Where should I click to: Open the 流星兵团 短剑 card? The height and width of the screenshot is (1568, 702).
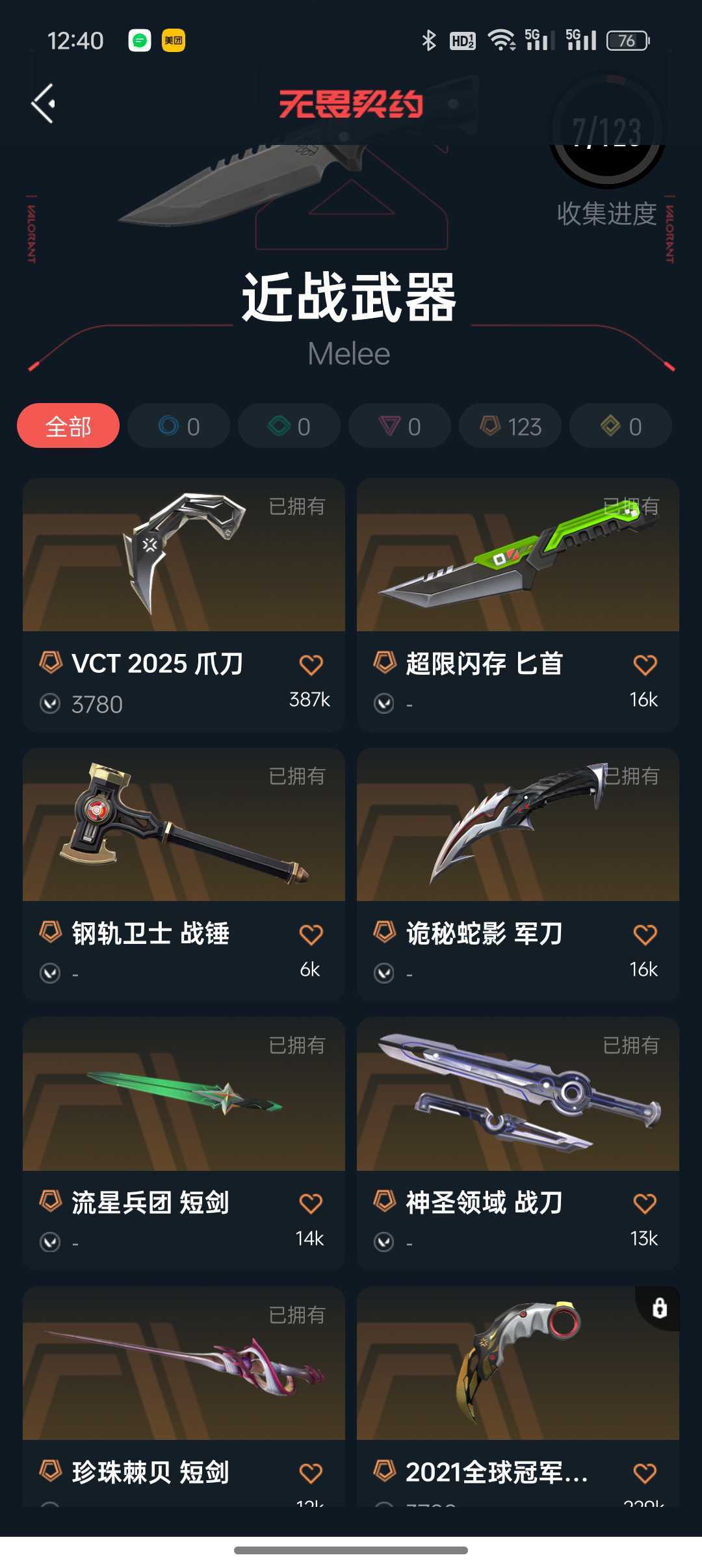184,1095
